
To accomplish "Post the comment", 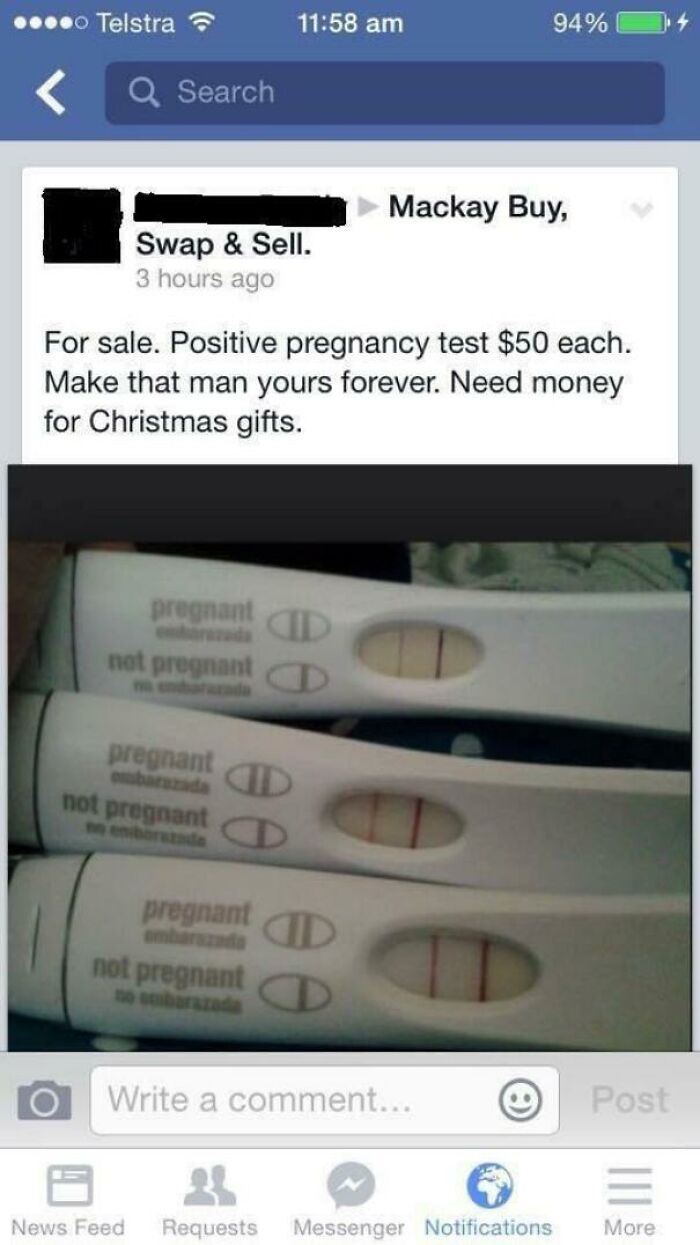I will pos(629,1100).
